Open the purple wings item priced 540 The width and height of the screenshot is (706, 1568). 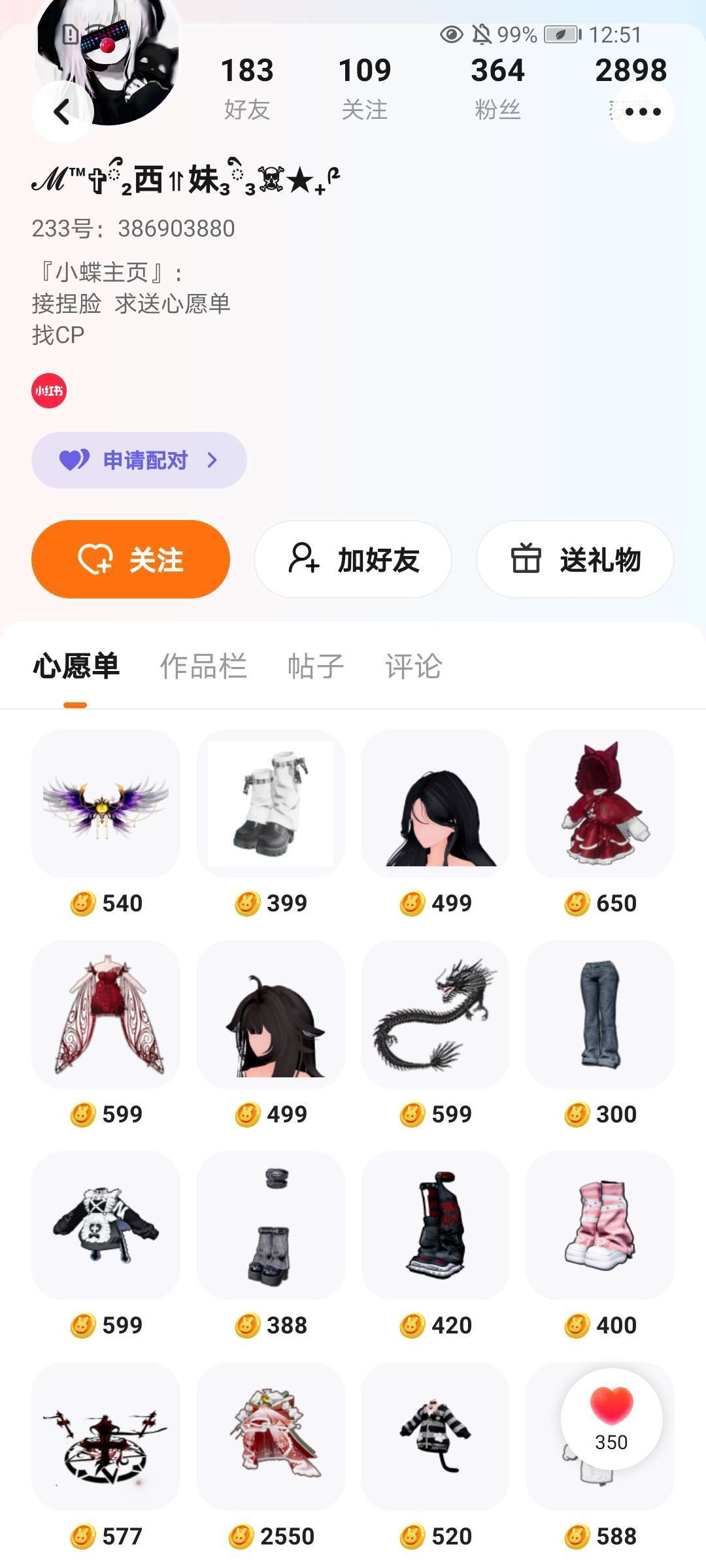click(x=106, y=804)
